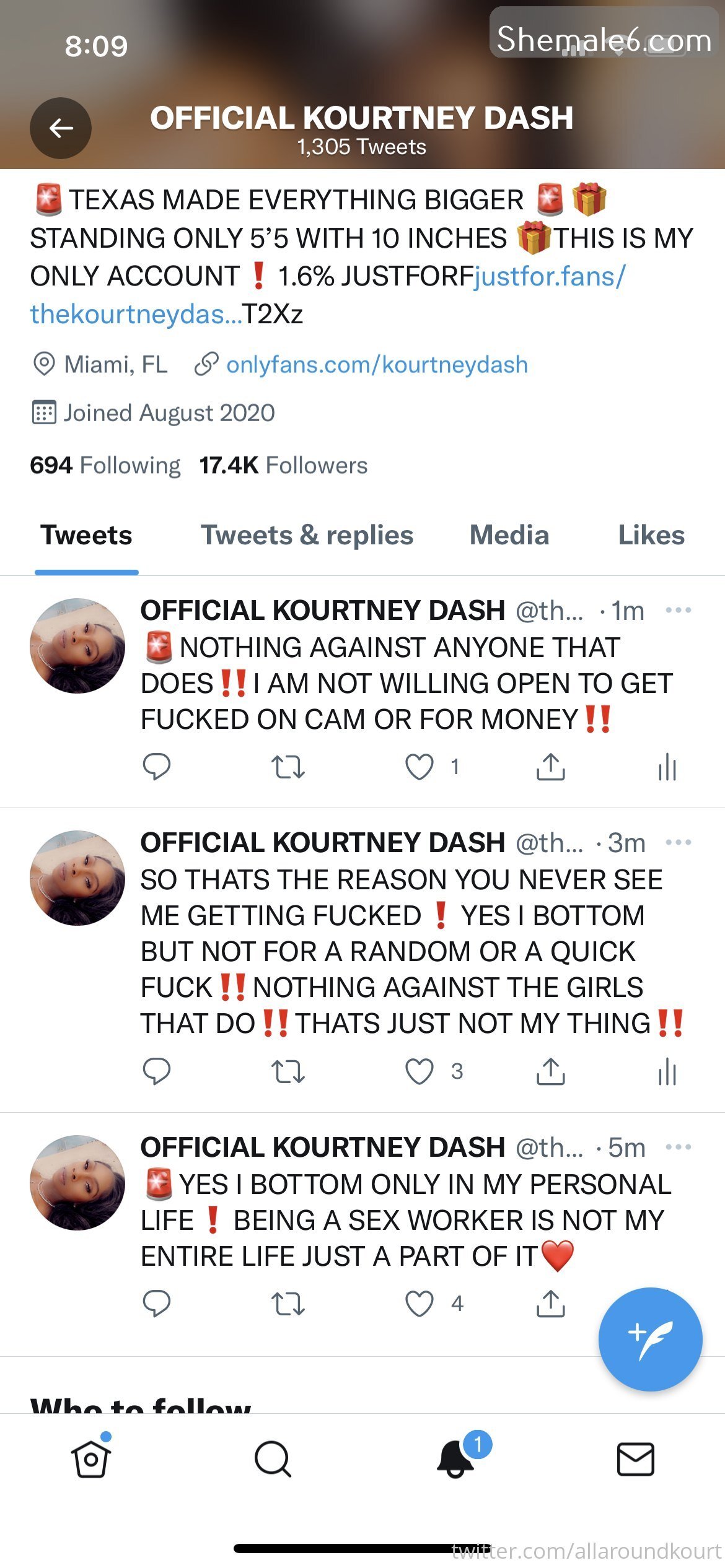
Task: Open the Messages envelope tab
Action: pos(635,1459)
